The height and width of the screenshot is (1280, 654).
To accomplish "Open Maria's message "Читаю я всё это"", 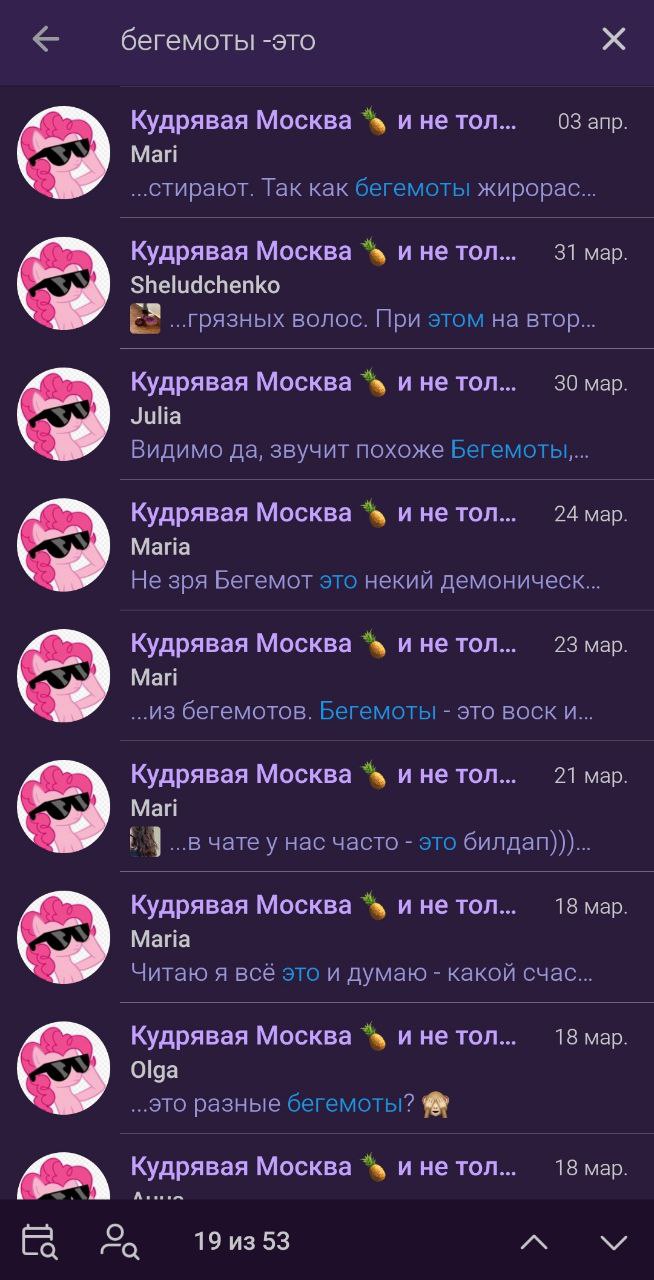I will tap(327, 938).
